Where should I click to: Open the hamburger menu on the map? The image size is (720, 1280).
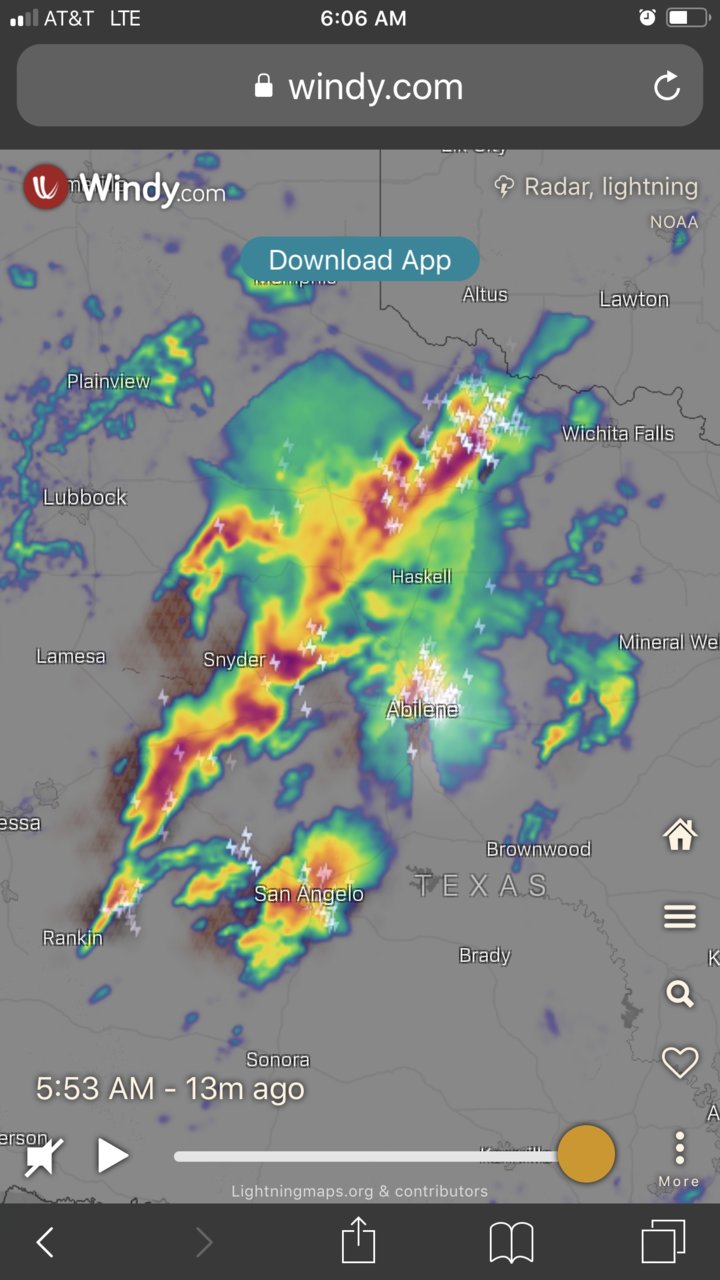pos(680,915)
